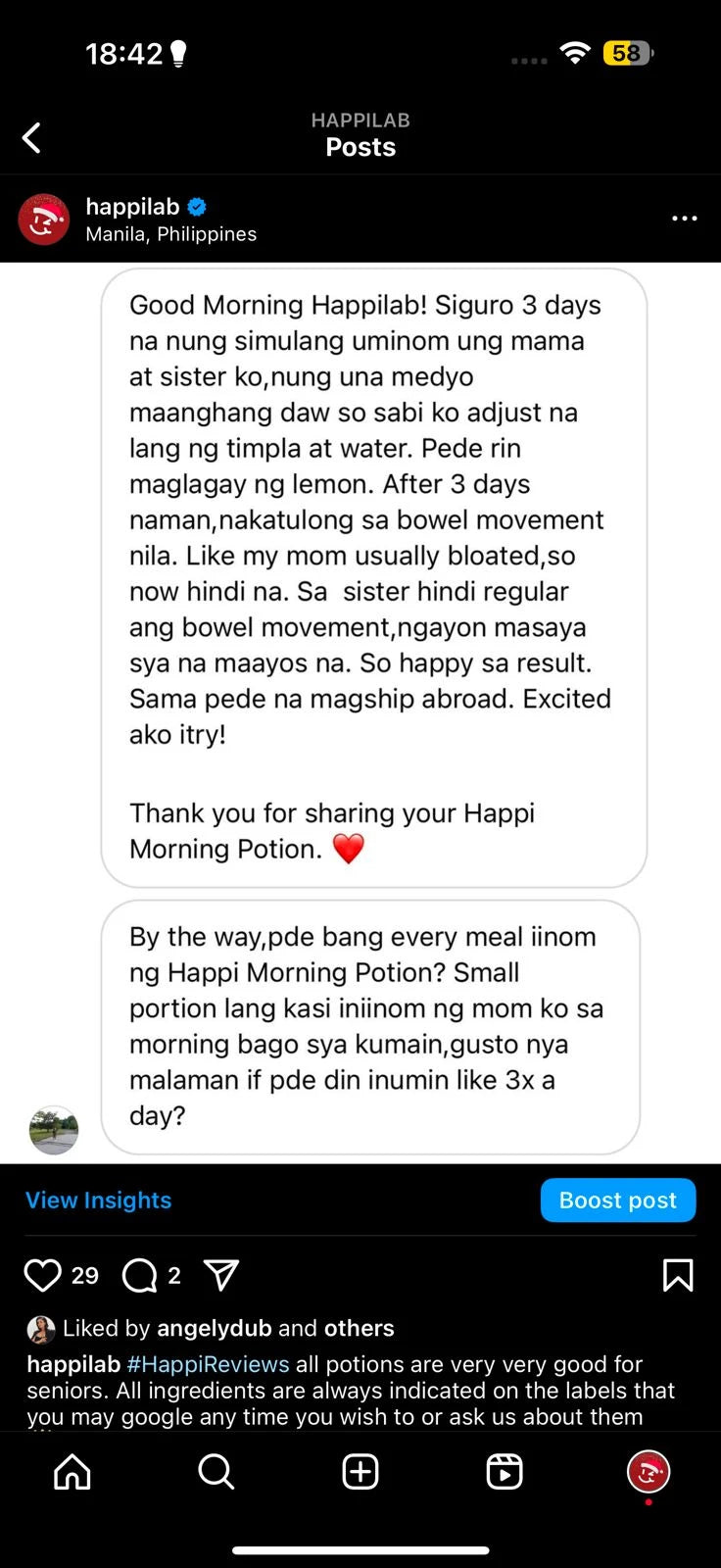
Task: Open the comments on this post
Action: point(140,1275)
